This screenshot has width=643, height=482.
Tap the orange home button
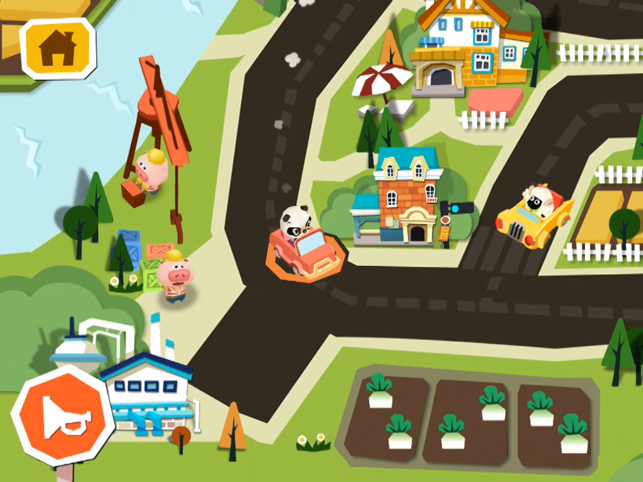(56, 46)
